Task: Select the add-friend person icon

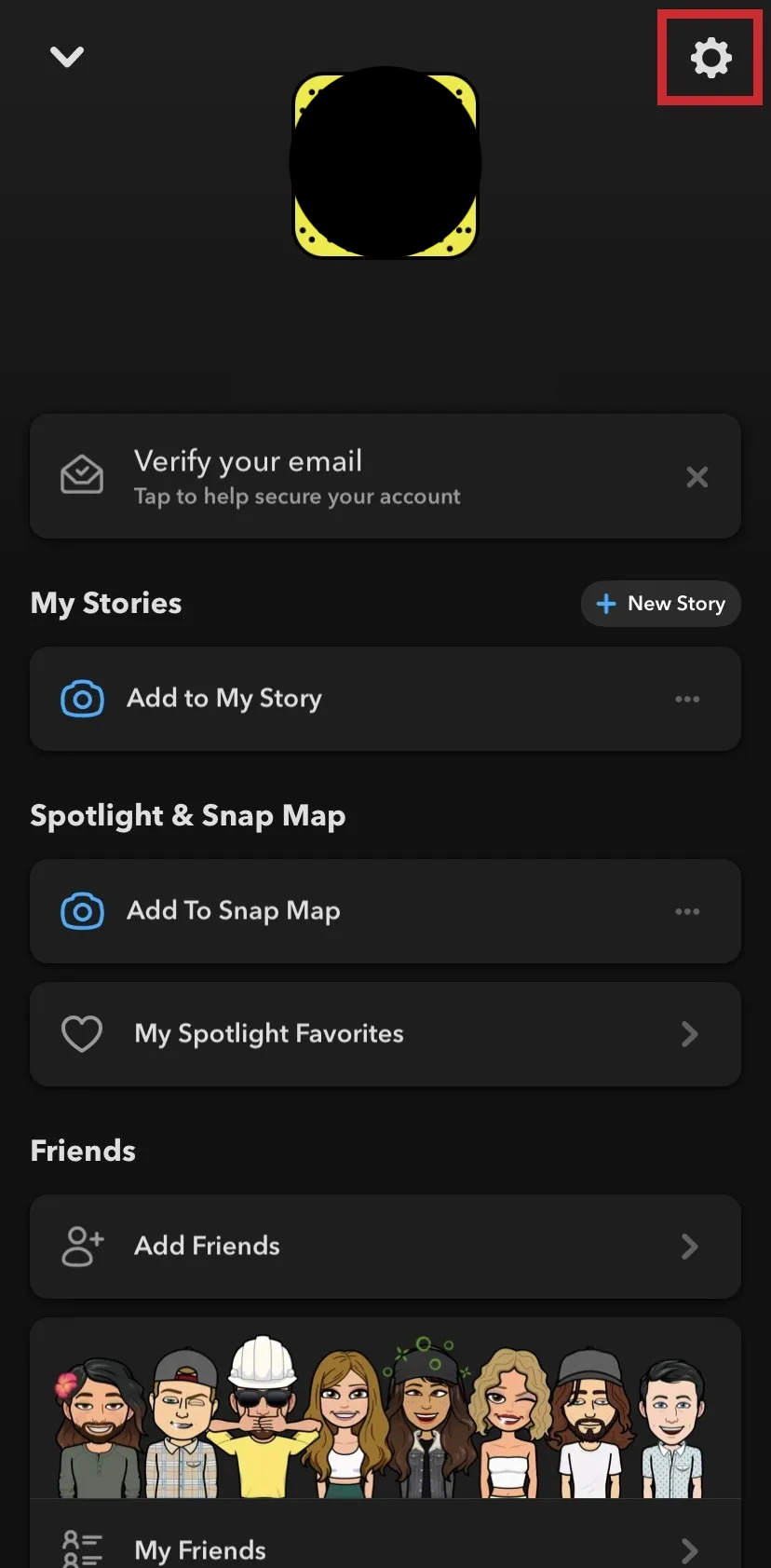Action: (x=82, y=1247)
